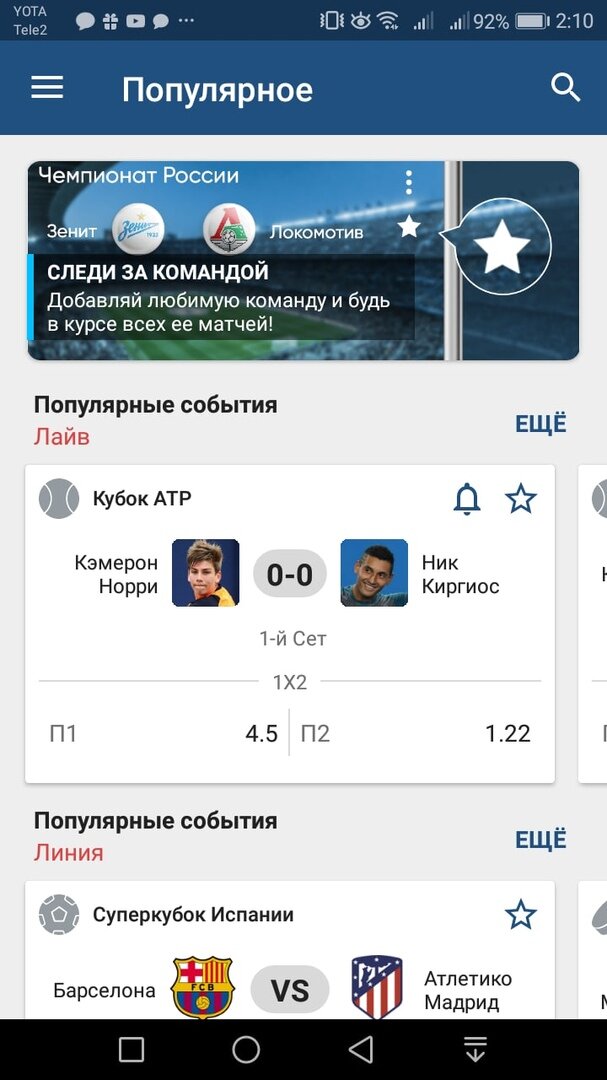Select the П2 odds 1.22
This screenshot has height=1080, width=607.
(415, 734)
